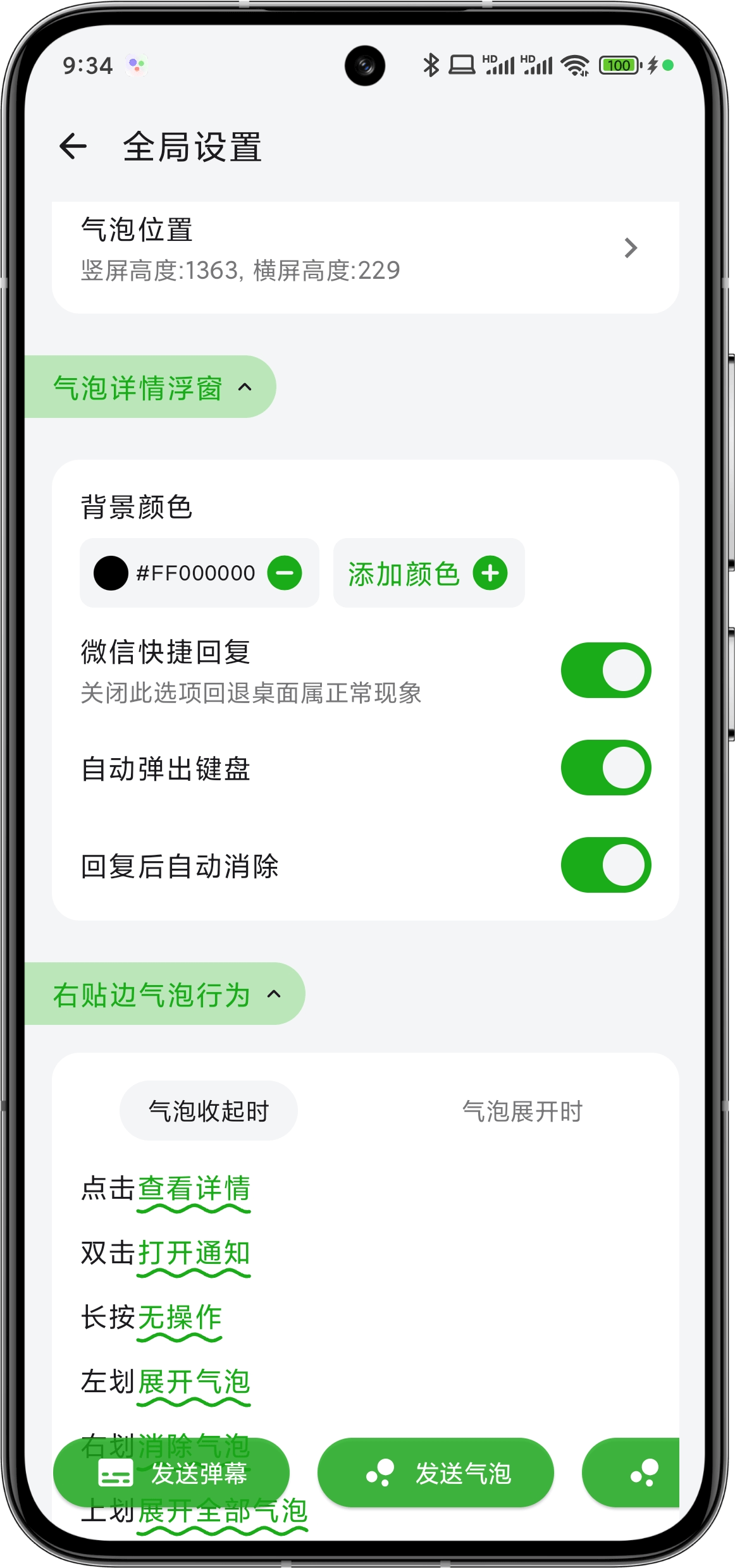Change the 长按 action 无操作
Image resolution: width=735 pixels, height=1568 pixels.
pos(180,1318)
